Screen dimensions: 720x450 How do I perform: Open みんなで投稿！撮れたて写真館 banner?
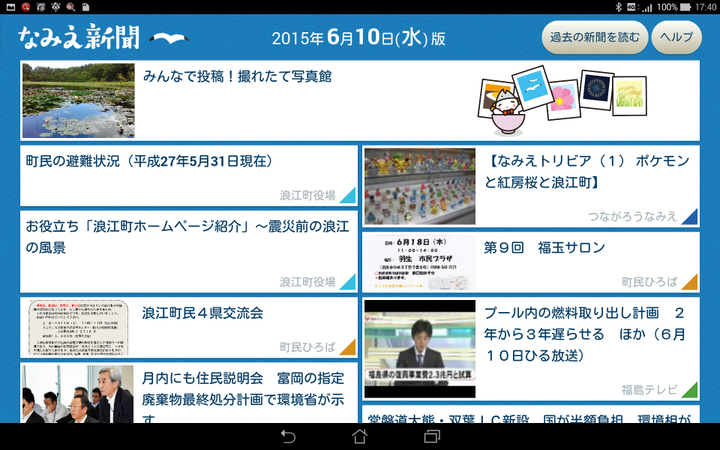pyautogui.click(x=360, y=100)
